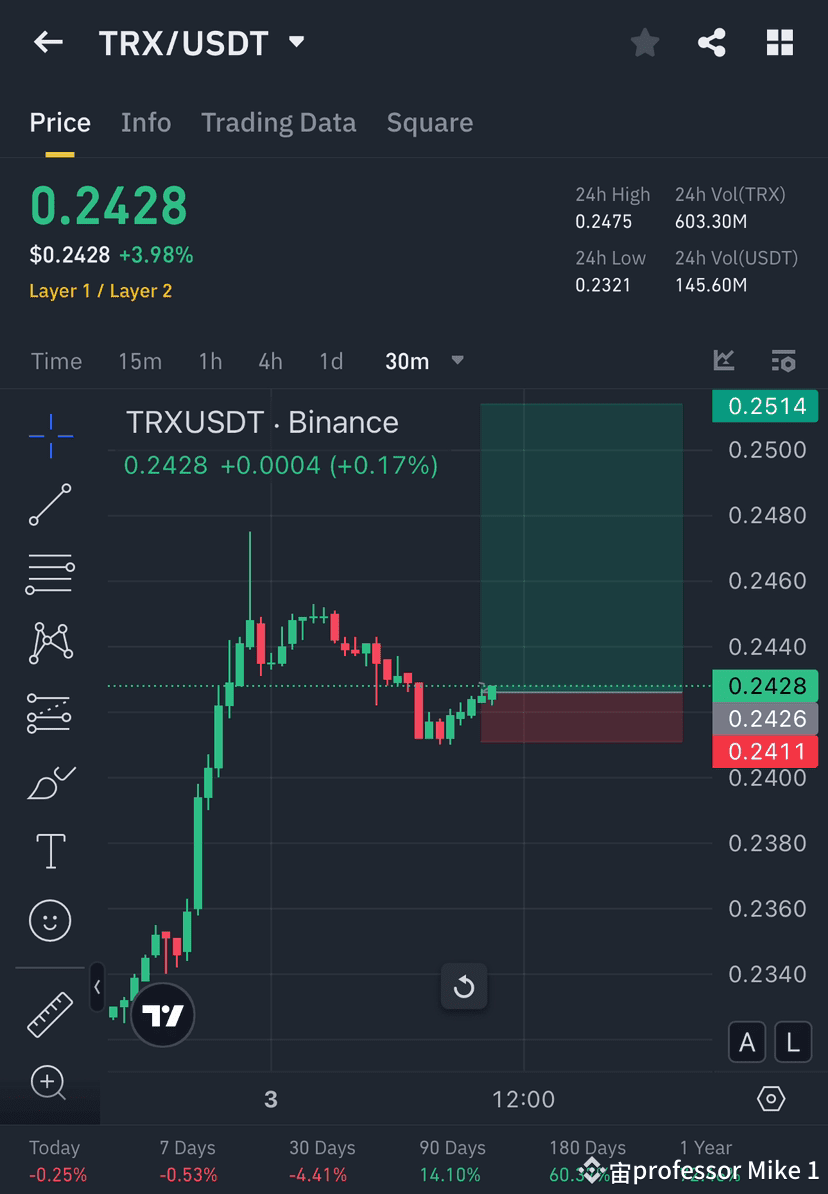This screenshot has height=1194, width=828.
Task: Collapse the drawing toolbar with the chevron
Action: [97, 987]
